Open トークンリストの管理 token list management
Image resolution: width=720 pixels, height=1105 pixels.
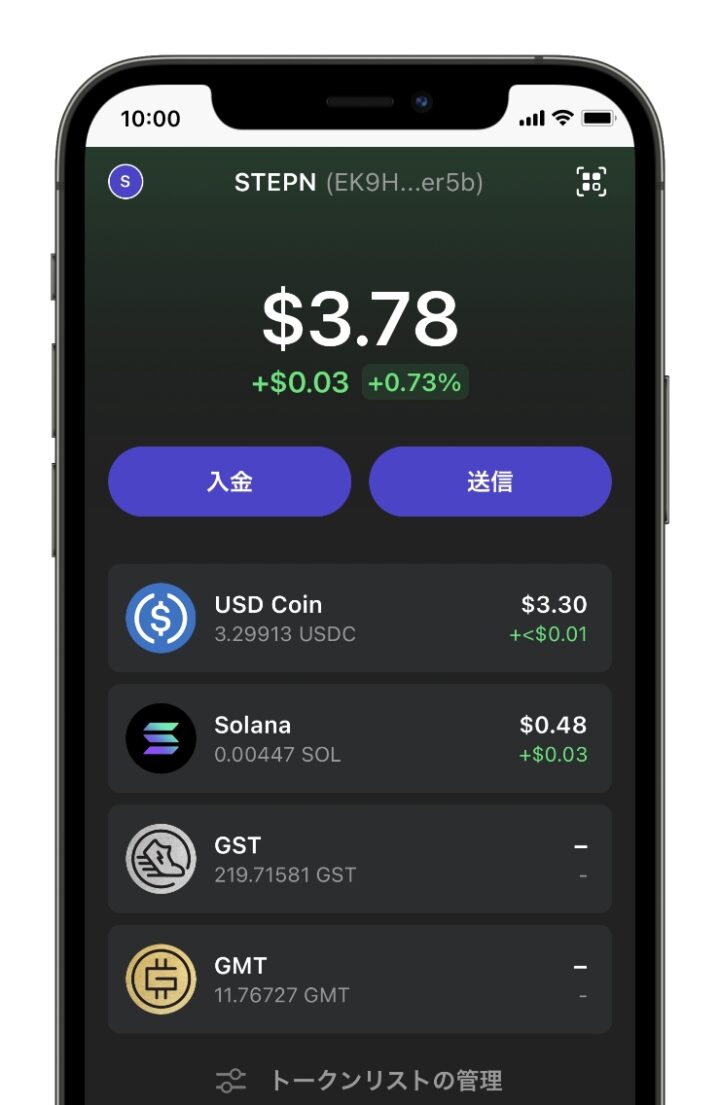tap(360, 1080)
